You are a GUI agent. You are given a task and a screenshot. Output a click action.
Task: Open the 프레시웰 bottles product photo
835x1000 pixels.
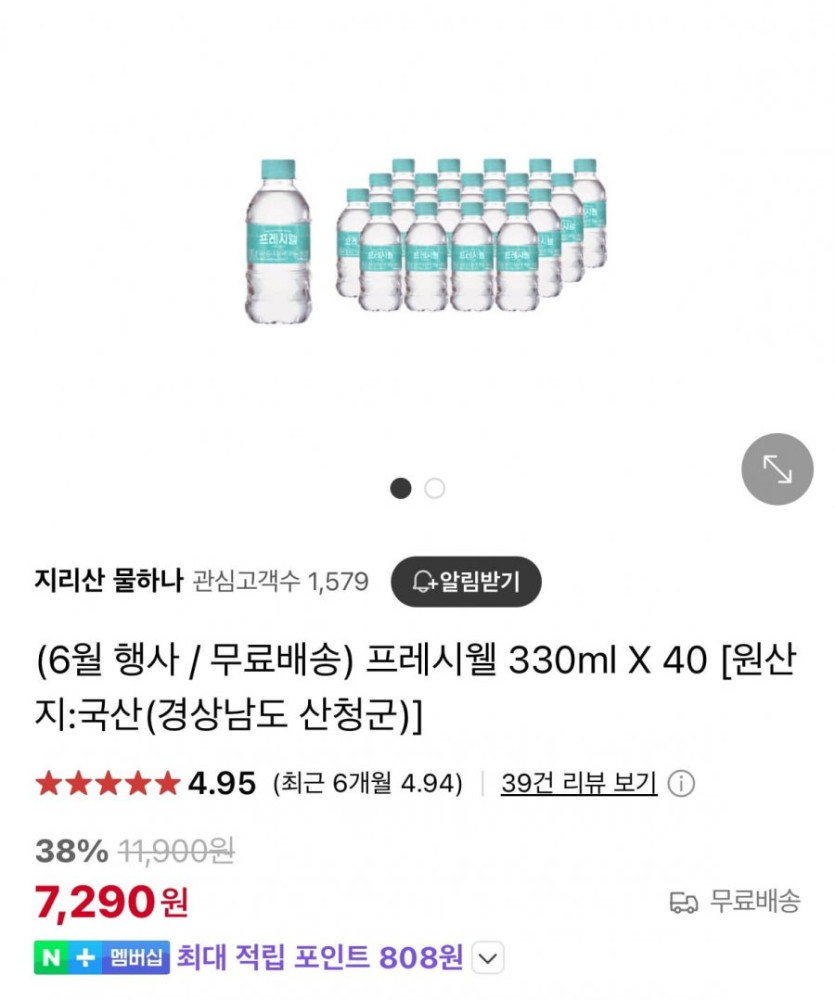[425, 240]
